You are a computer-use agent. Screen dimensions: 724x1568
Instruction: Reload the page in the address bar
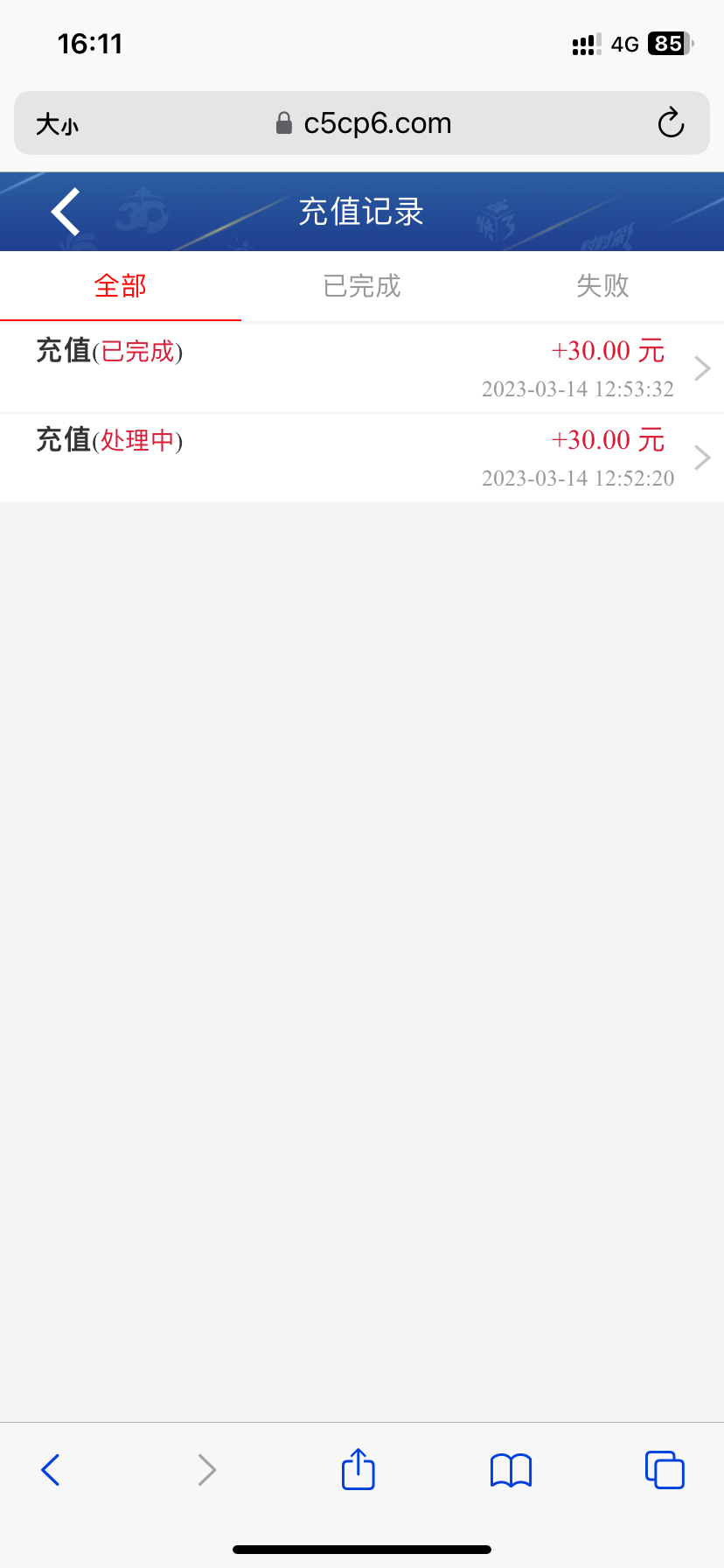click(671, 123)
